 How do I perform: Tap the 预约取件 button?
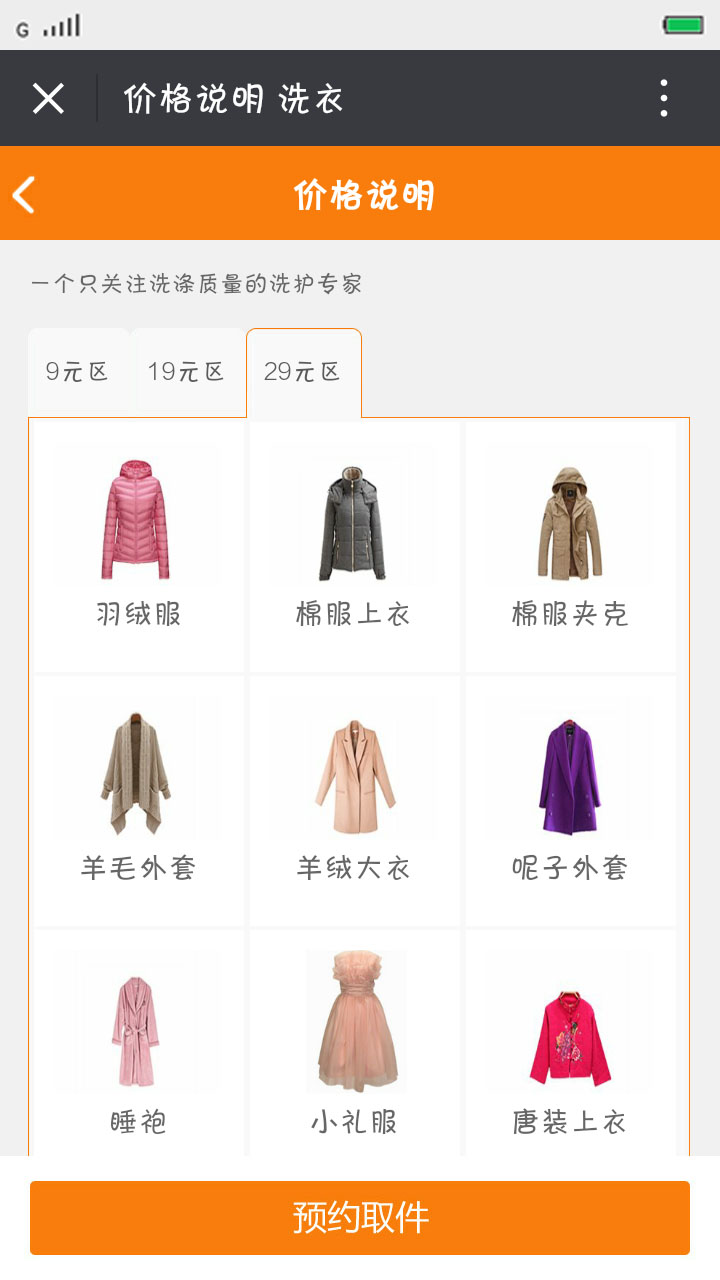pyautogui.click(x=360, y=1217)
